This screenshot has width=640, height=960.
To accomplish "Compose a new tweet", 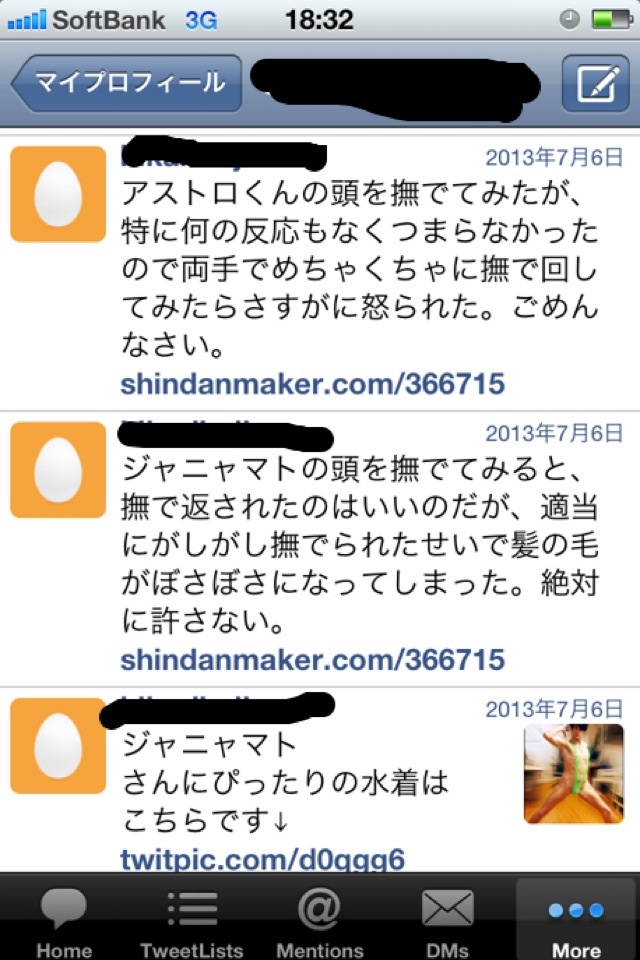I will pos(595,83).
